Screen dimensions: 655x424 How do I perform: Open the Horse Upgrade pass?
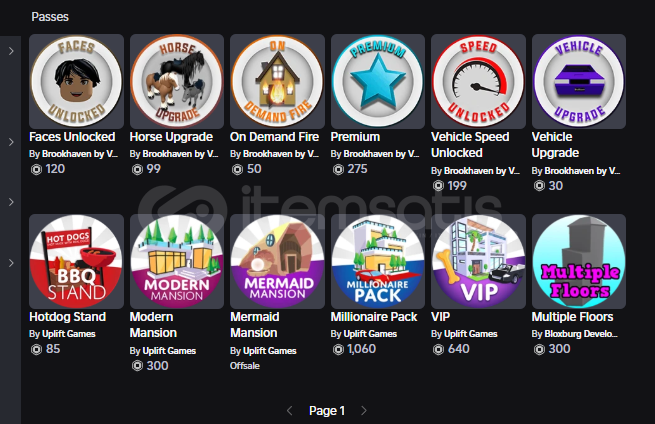pos(177,81)
